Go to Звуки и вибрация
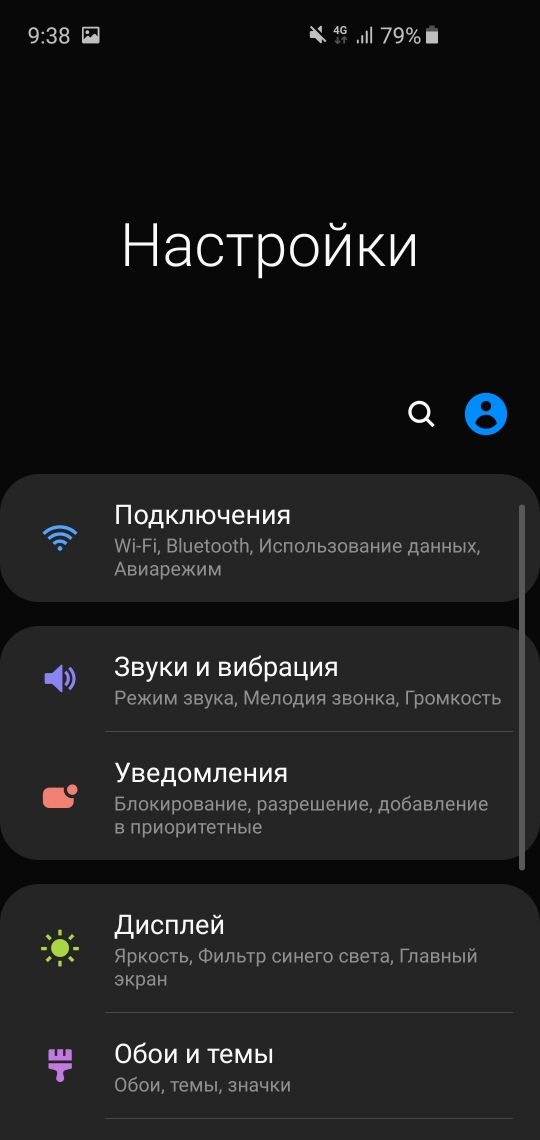Viewport: 540px width, 1140px height. 270,679
